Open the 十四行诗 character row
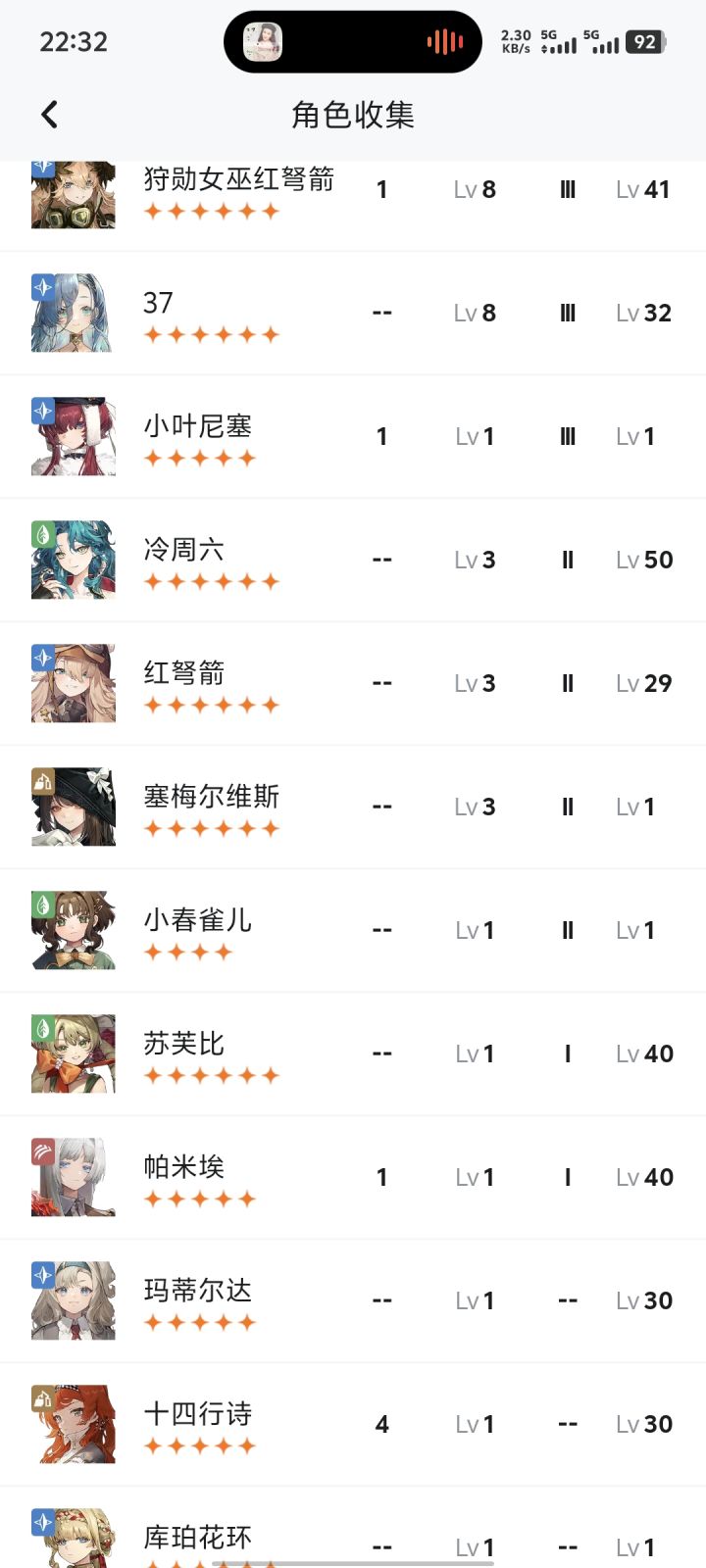This screenshot has width=706, height=1568. 353,1425
